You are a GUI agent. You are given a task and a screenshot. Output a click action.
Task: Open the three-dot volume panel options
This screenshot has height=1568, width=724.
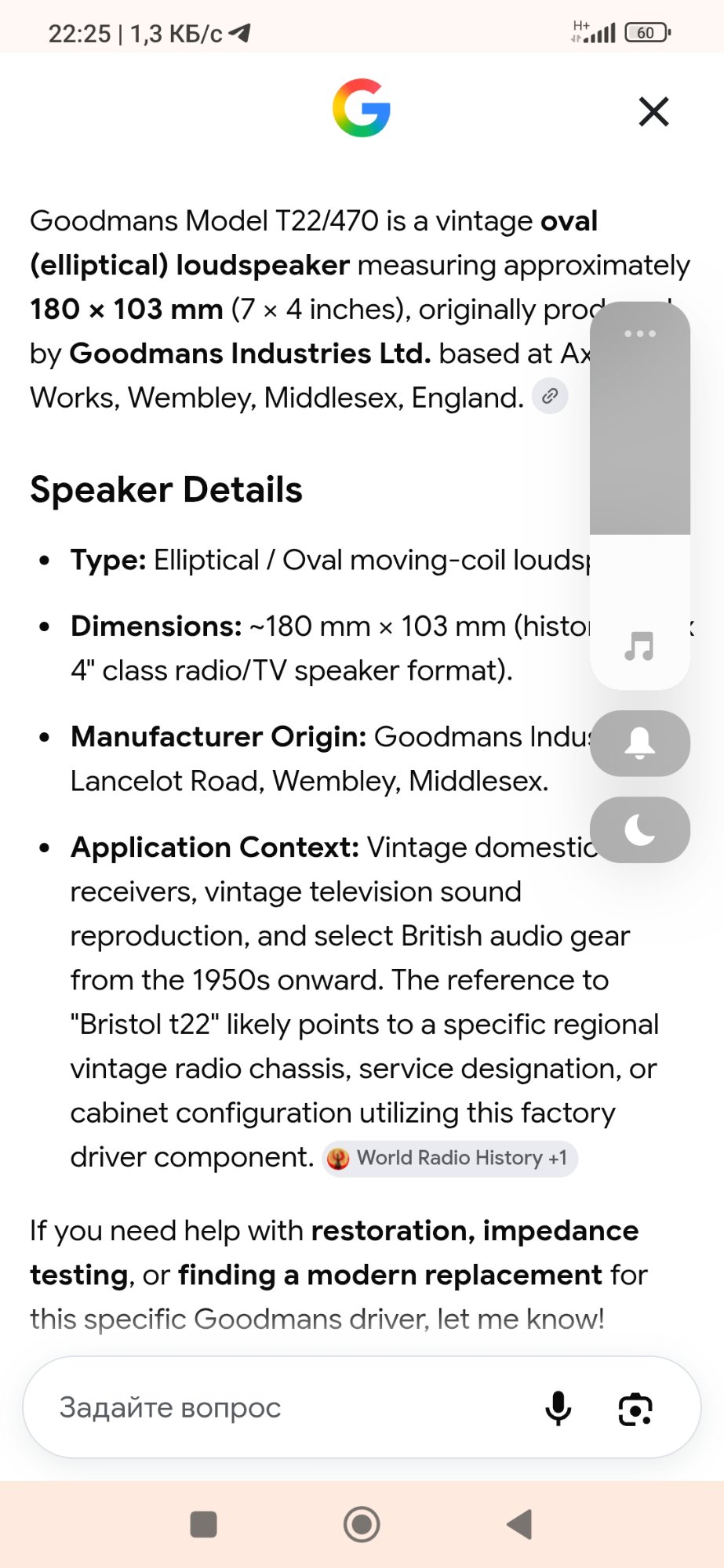(x=640, y=333)
